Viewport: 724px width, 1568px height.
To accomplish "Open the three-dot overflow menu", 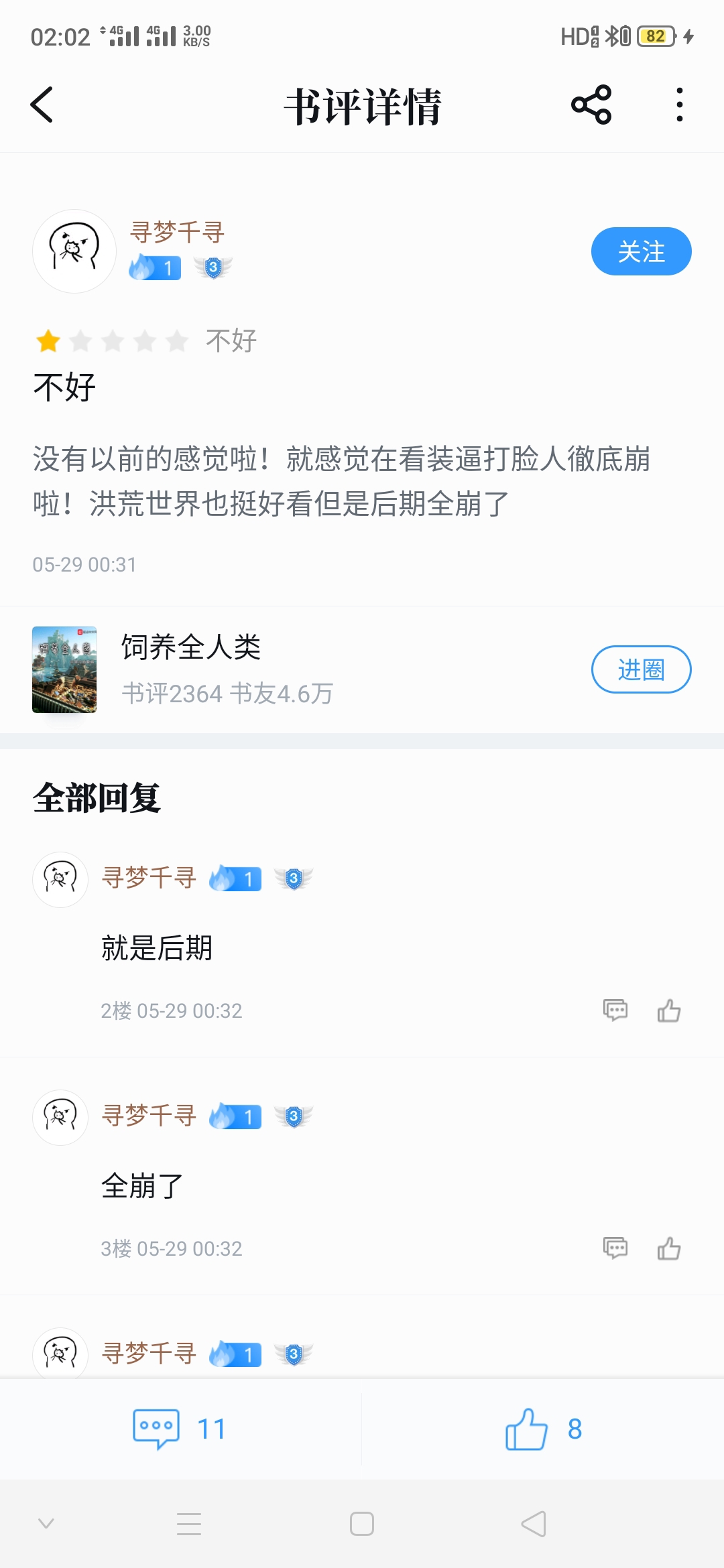I will click(x=679, y=105).
